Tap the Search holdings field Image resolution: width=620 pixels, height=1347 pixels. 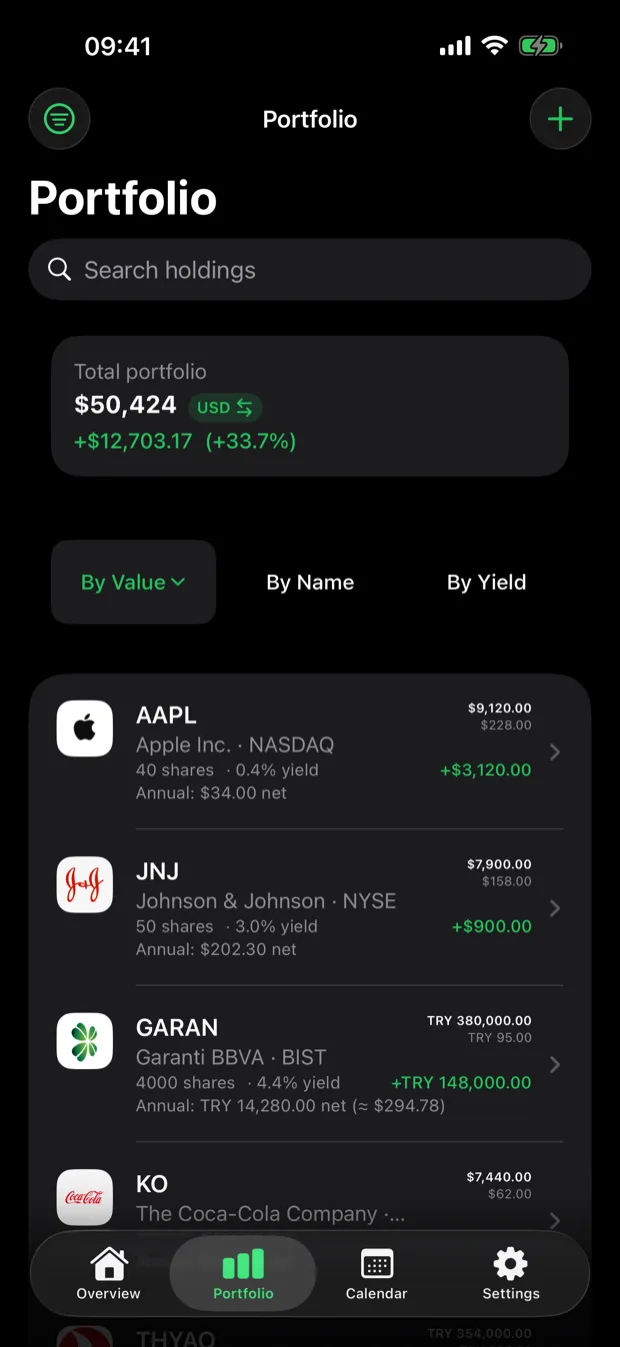[x=310, y=270]
